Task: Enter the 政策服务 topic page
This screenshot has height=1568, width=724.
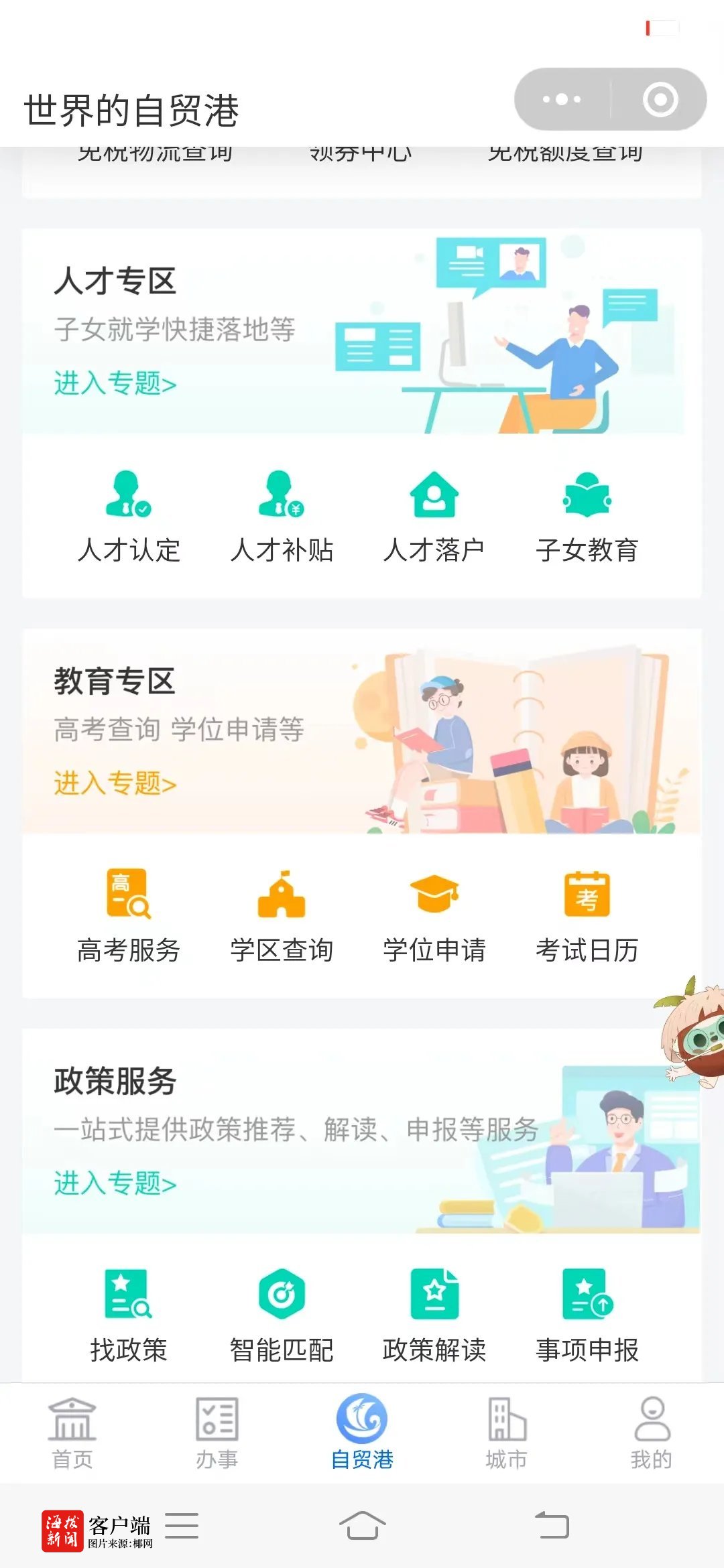Action: (115, 1183)
